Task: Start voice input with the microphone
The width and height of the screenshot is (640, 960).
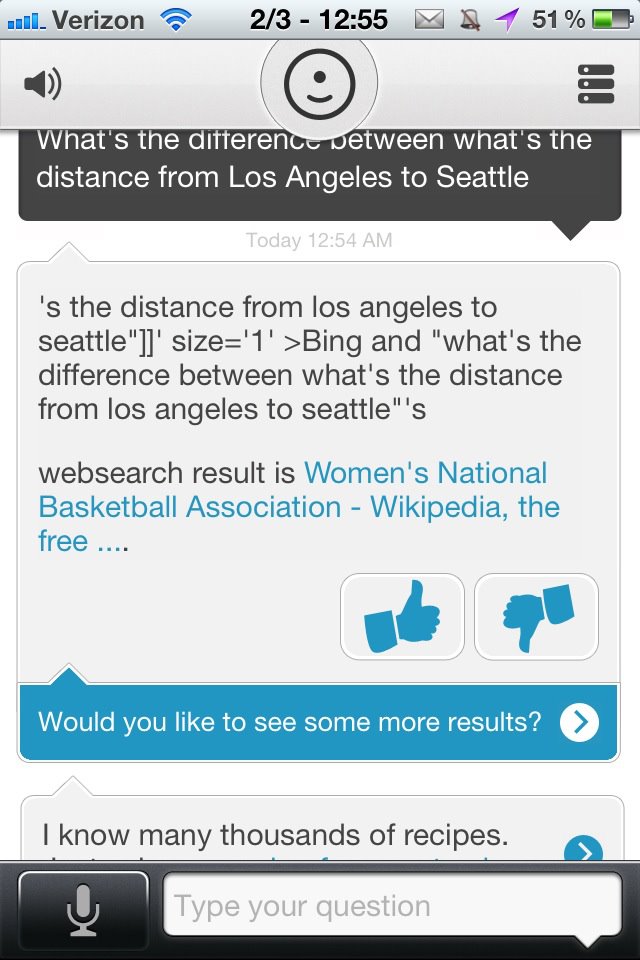Action: click(x=83, y=909)
